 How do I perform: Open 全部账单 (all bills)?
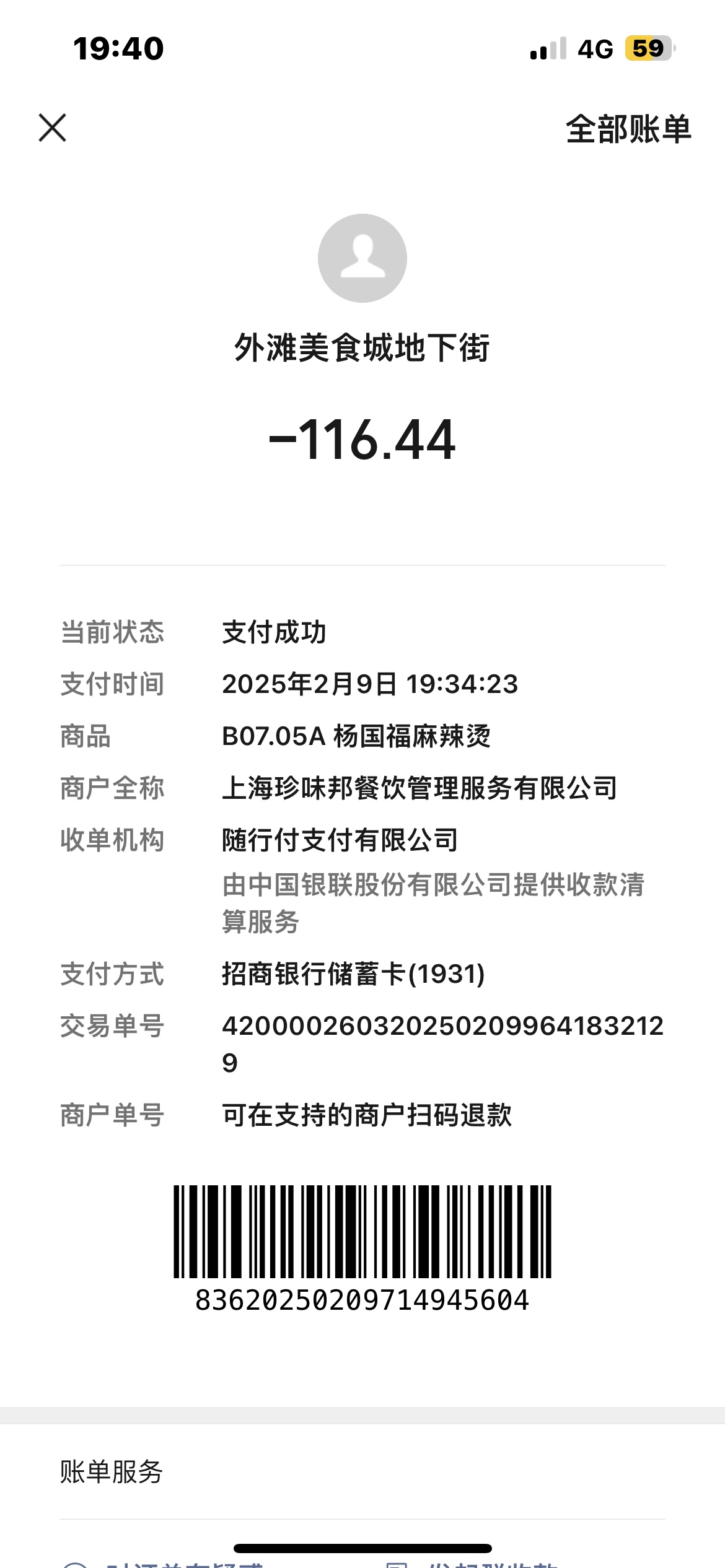coord(628,129)
